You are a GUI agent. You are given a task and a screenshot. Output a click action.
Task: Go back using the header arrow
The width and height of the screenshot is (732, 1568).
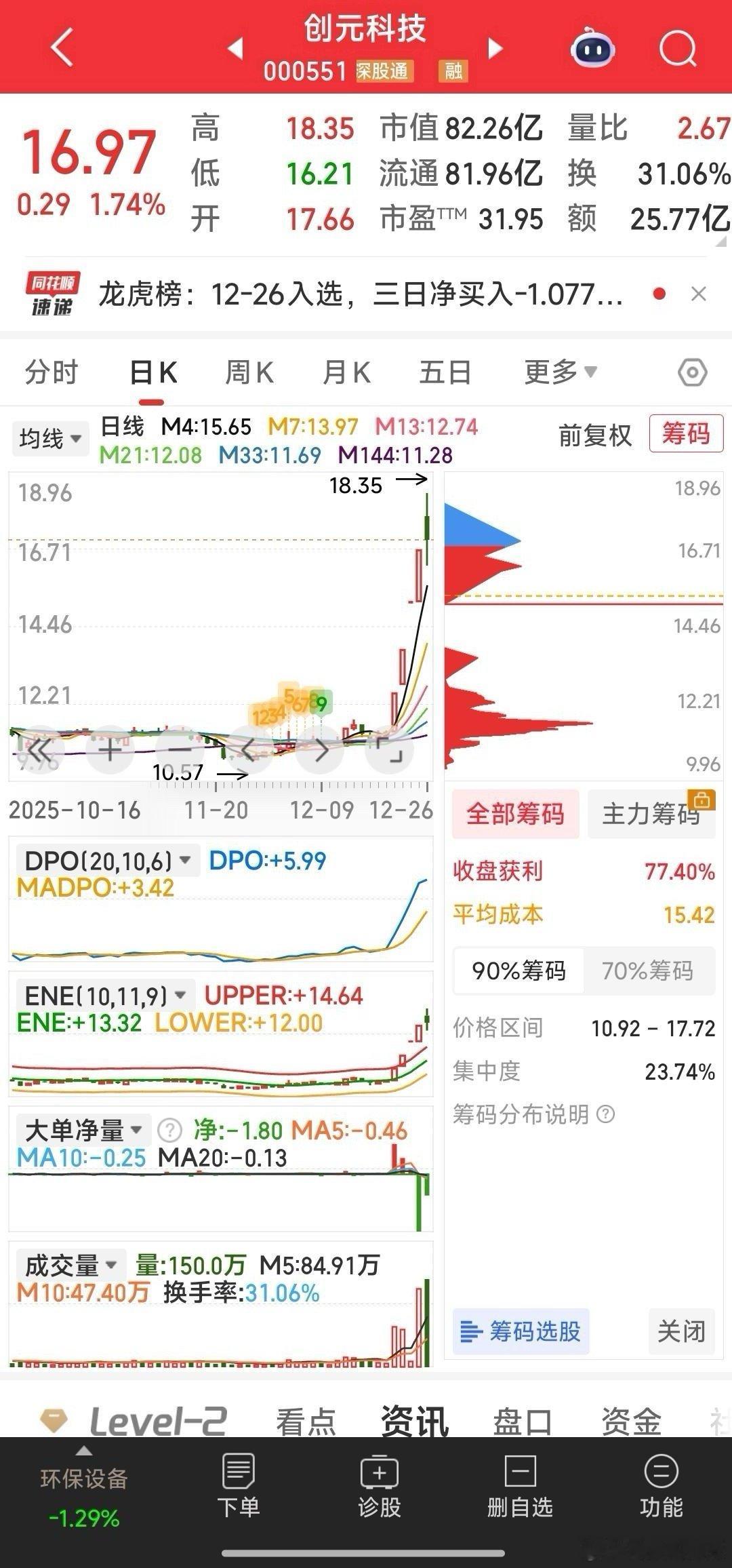pyautogui.click(x=62, y=48)
